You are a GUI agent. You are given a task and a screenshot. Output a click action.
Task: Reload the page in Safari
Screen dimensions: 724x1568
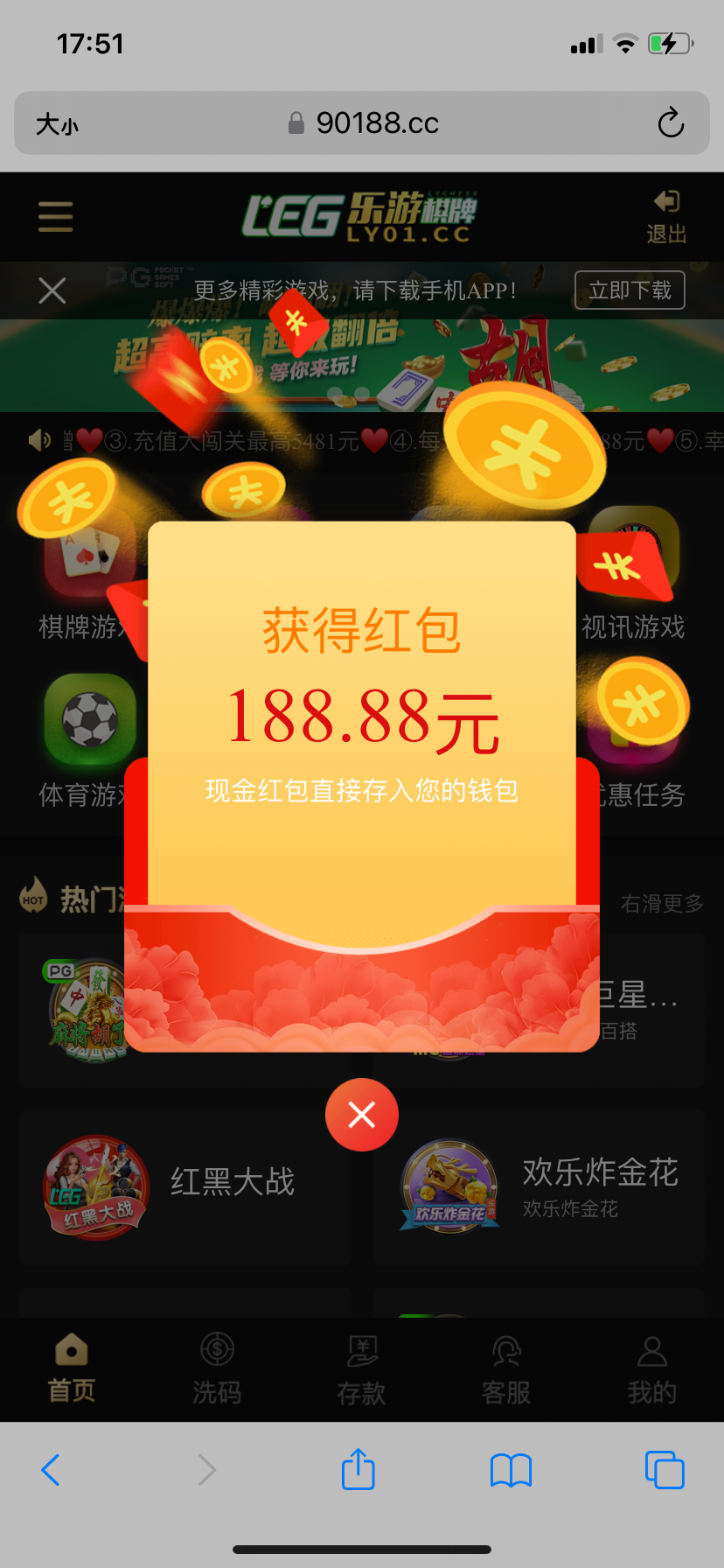click(x=670, y=122)
